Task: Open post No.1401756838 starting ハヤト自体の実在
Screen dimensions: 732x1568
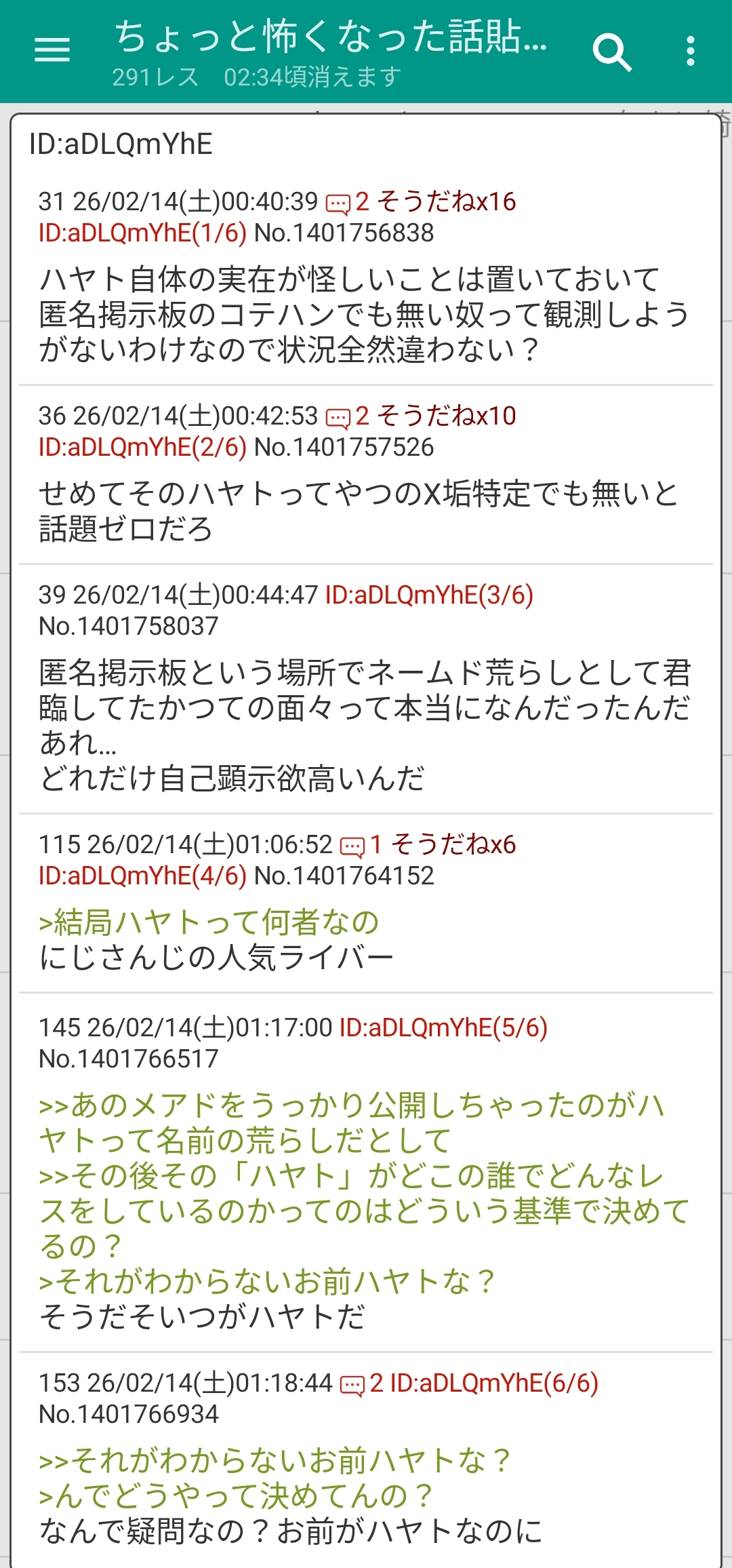Action: pyautogui.click(x=363, y=314)
